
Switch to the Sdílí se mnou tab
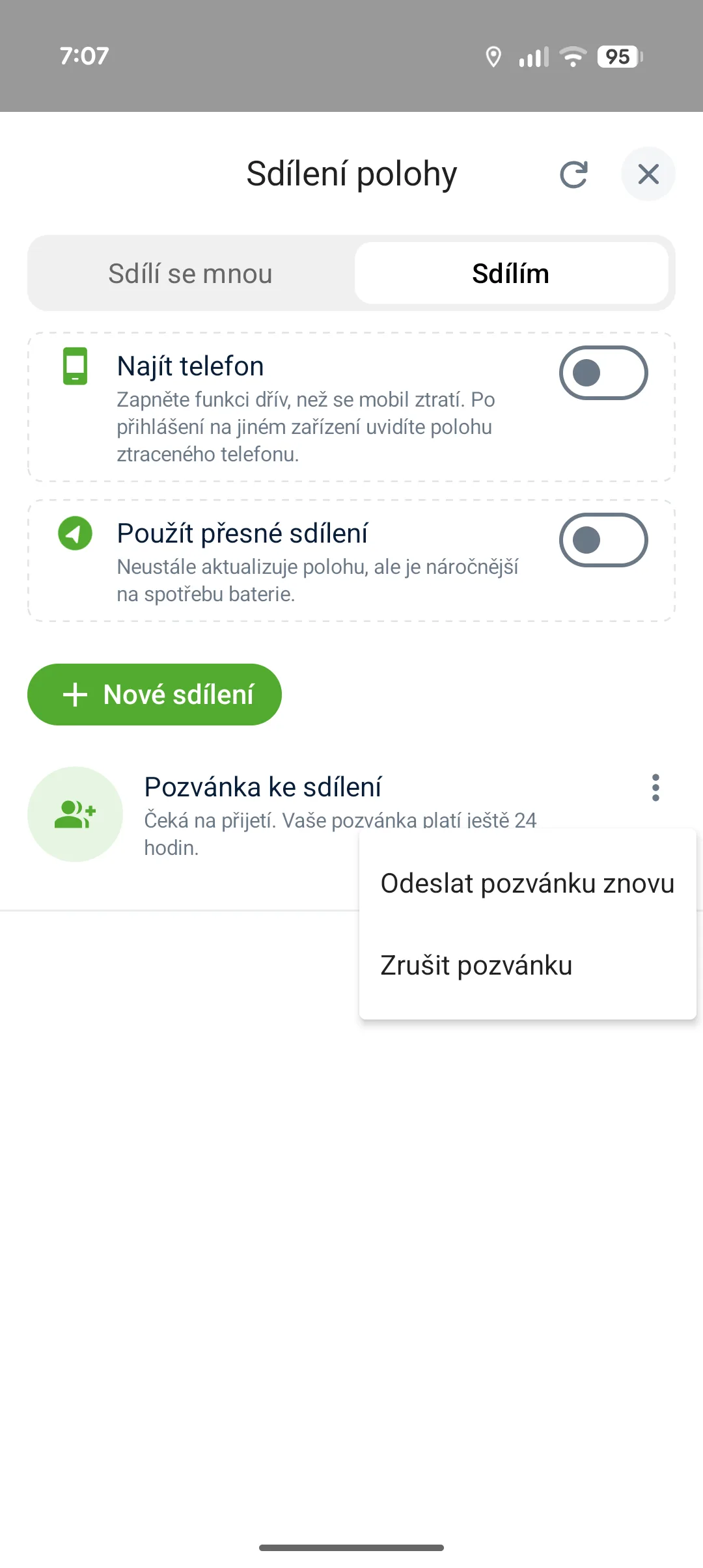190,274
